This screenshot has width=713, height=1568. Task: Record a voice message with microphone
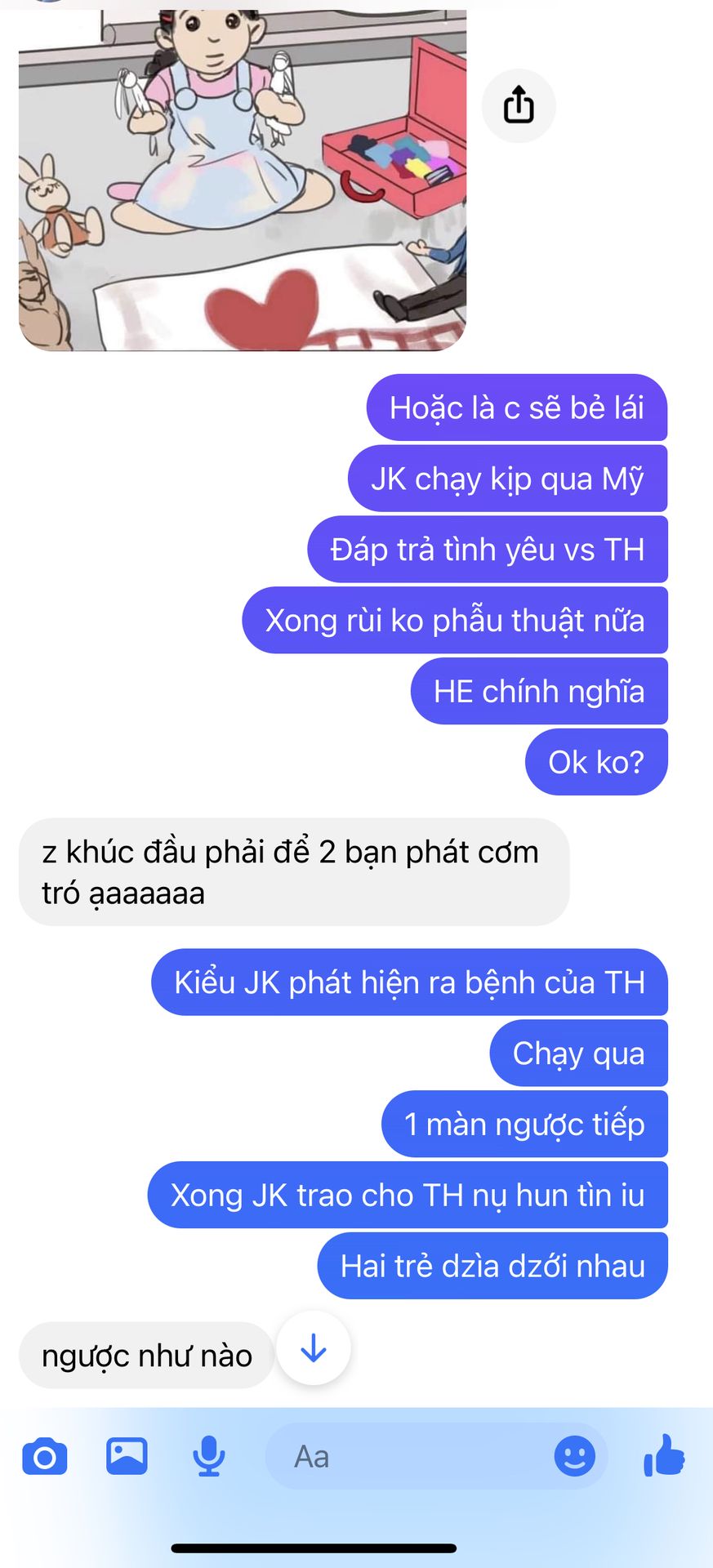pyautogui.click(x=209, y=1456)
